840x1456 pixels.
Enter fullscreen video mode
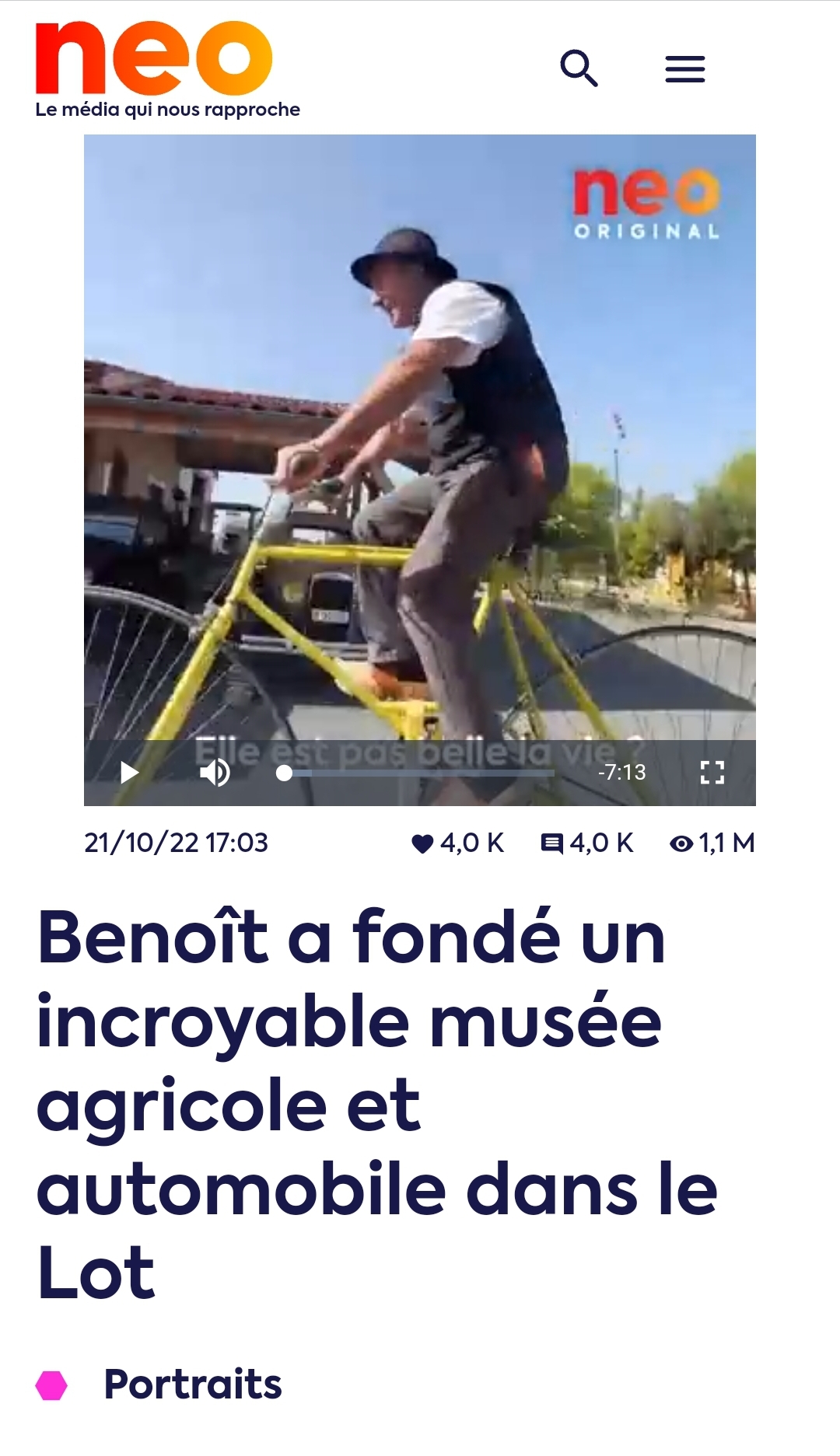pyautogui.click(x=712, y=773)
